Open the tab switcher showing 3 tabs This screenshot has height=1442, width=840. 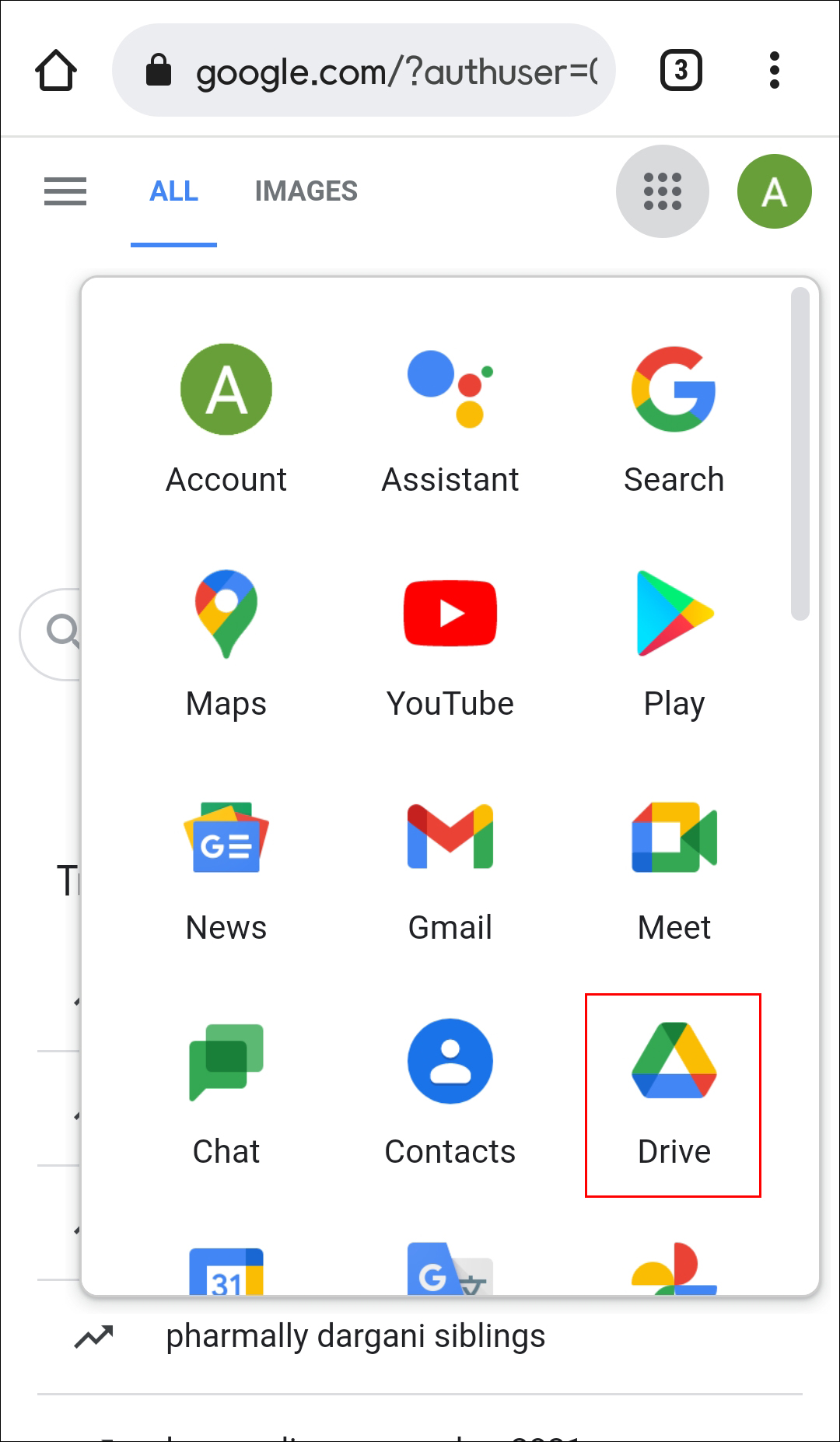(x=681, y=71)
